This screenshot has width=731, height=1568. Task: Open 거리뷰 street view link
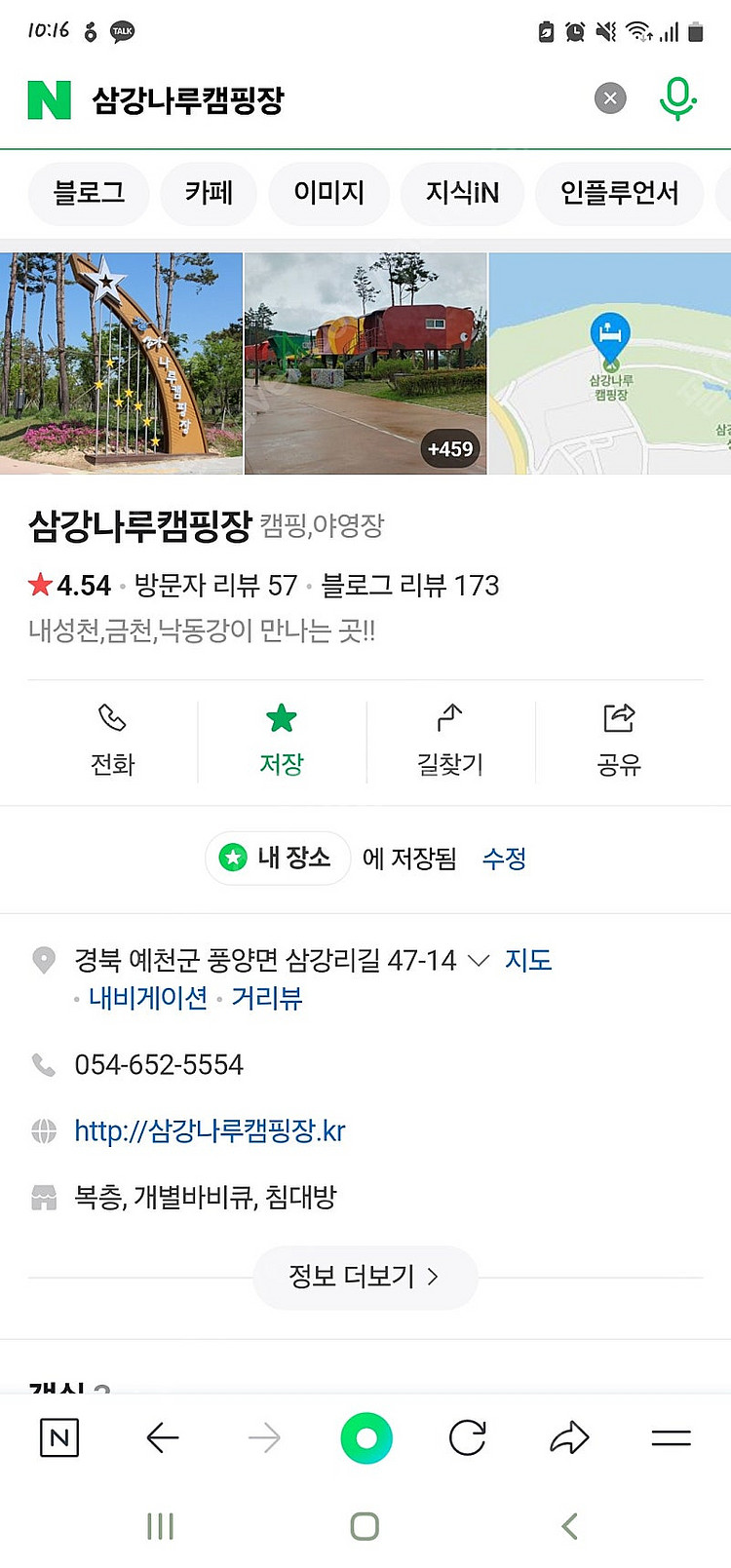[x=266, y=998]
